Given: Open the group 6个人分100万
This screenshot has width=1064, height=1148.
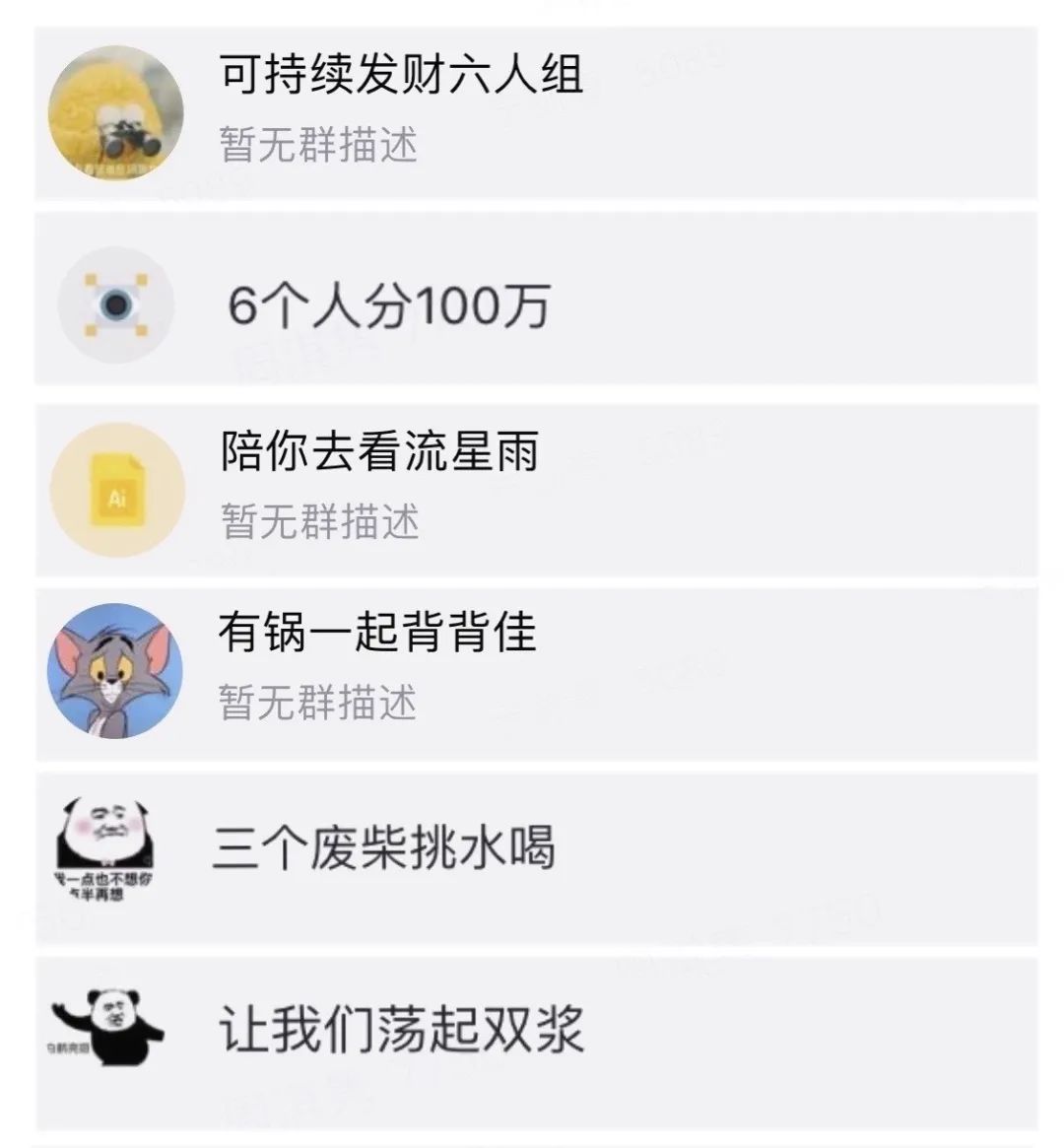Looking at the screenshot, I should 391,305.
